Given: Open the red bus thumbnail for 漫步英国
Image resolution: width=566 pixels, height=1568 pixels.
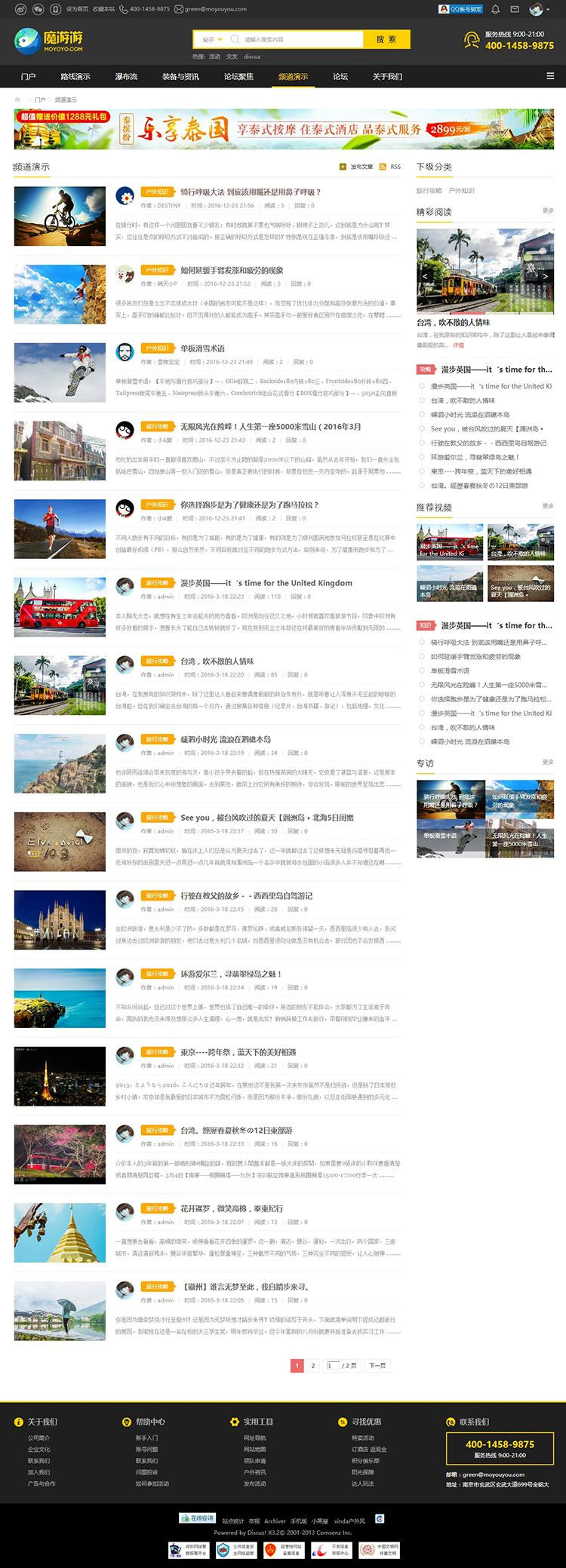Looking at the screenshot, I should pyautogui.click(x=60, y=606).
